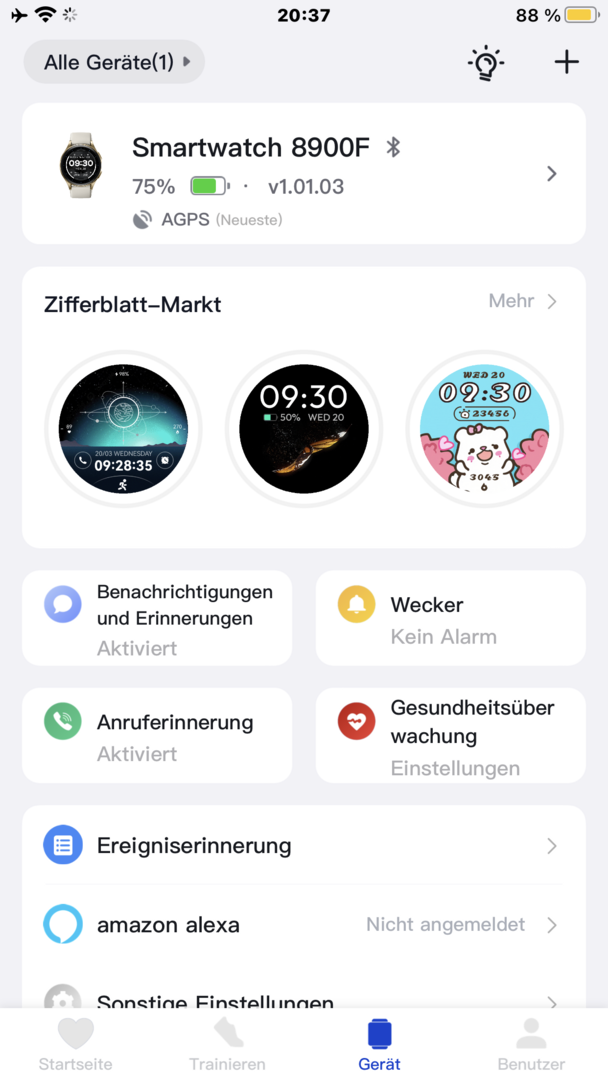Go to the Trainieren tab

click(228, 1044)
